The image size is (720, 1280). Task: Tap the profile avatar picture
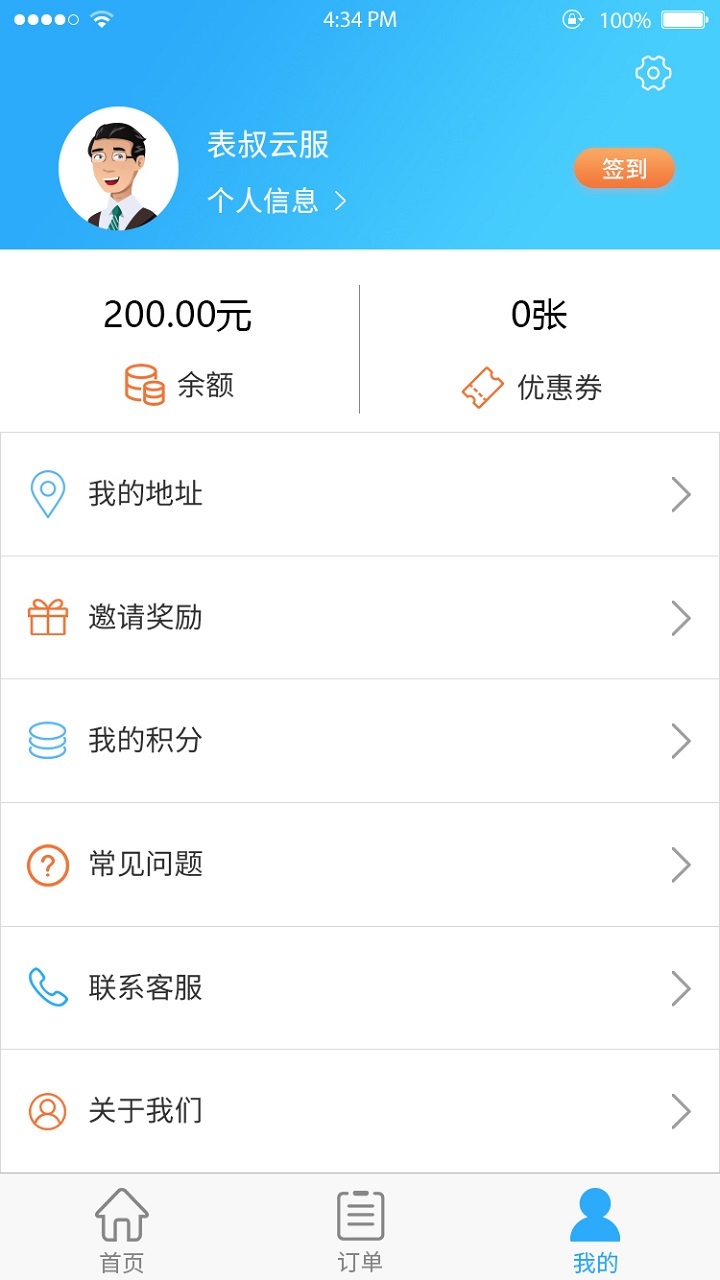pyautogui.click(x=118, y=170)
